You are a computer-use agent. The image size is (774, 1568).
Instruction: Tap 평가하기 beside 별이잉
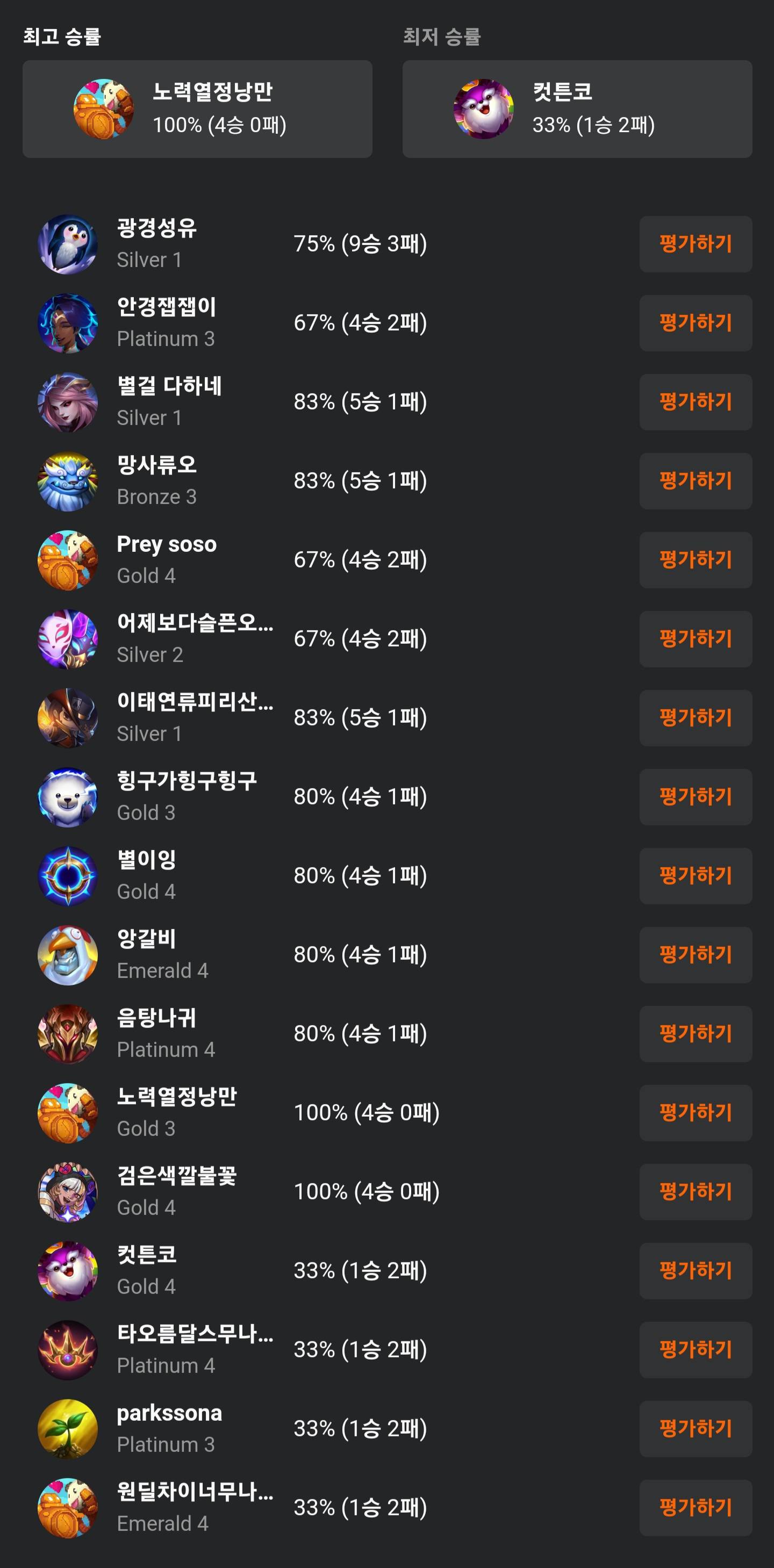(695, 875)
